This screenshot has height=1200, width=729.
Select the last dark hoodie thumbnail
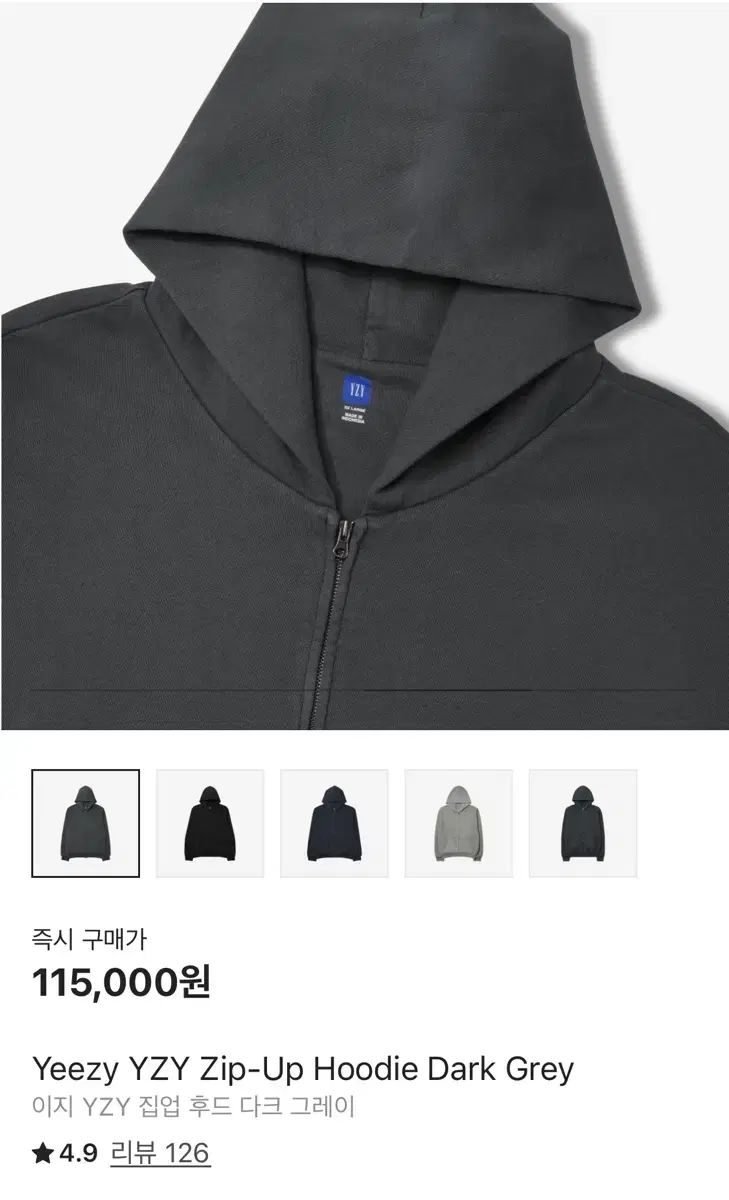tap(582, 823)
